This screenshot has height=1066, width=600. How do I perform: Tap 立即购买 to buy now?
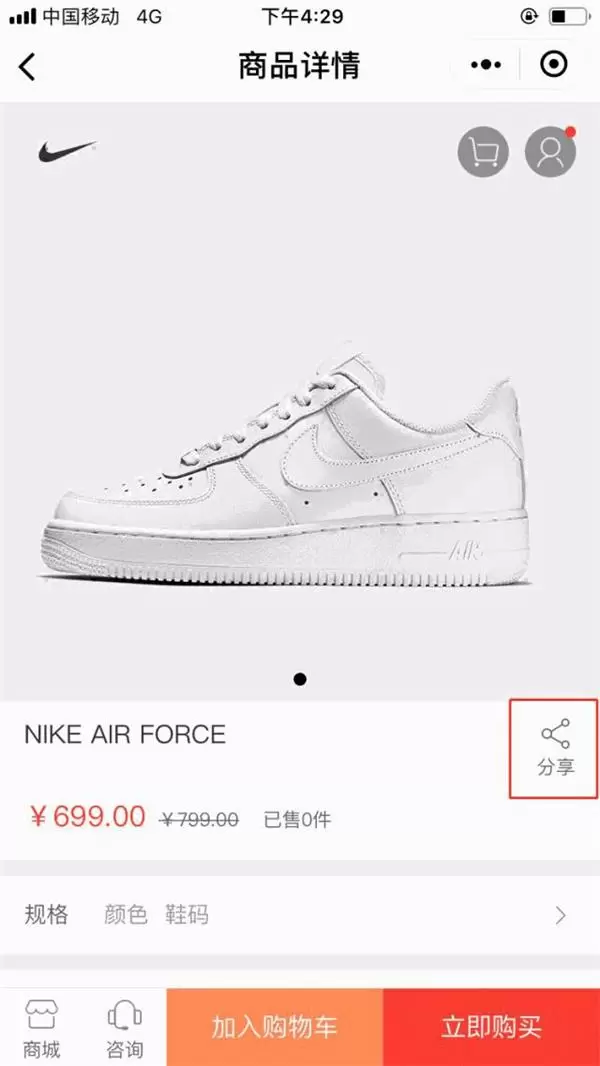(x=491, y=1027)
